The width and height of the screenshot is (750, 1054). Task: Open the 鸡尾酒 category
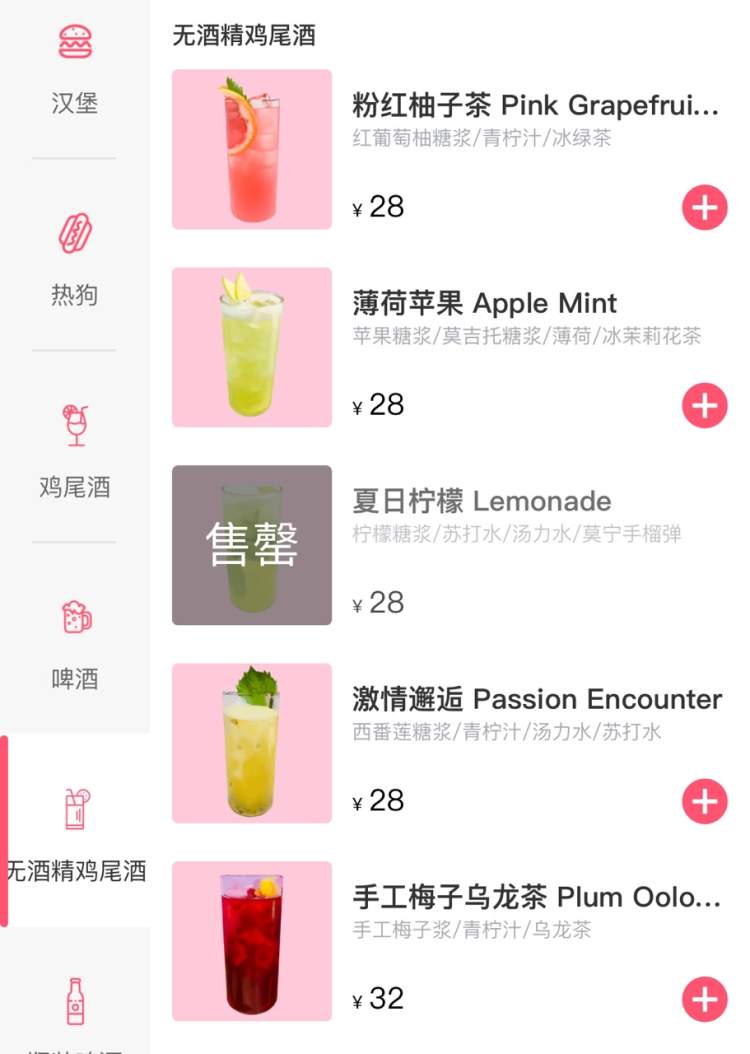(75, 450)
